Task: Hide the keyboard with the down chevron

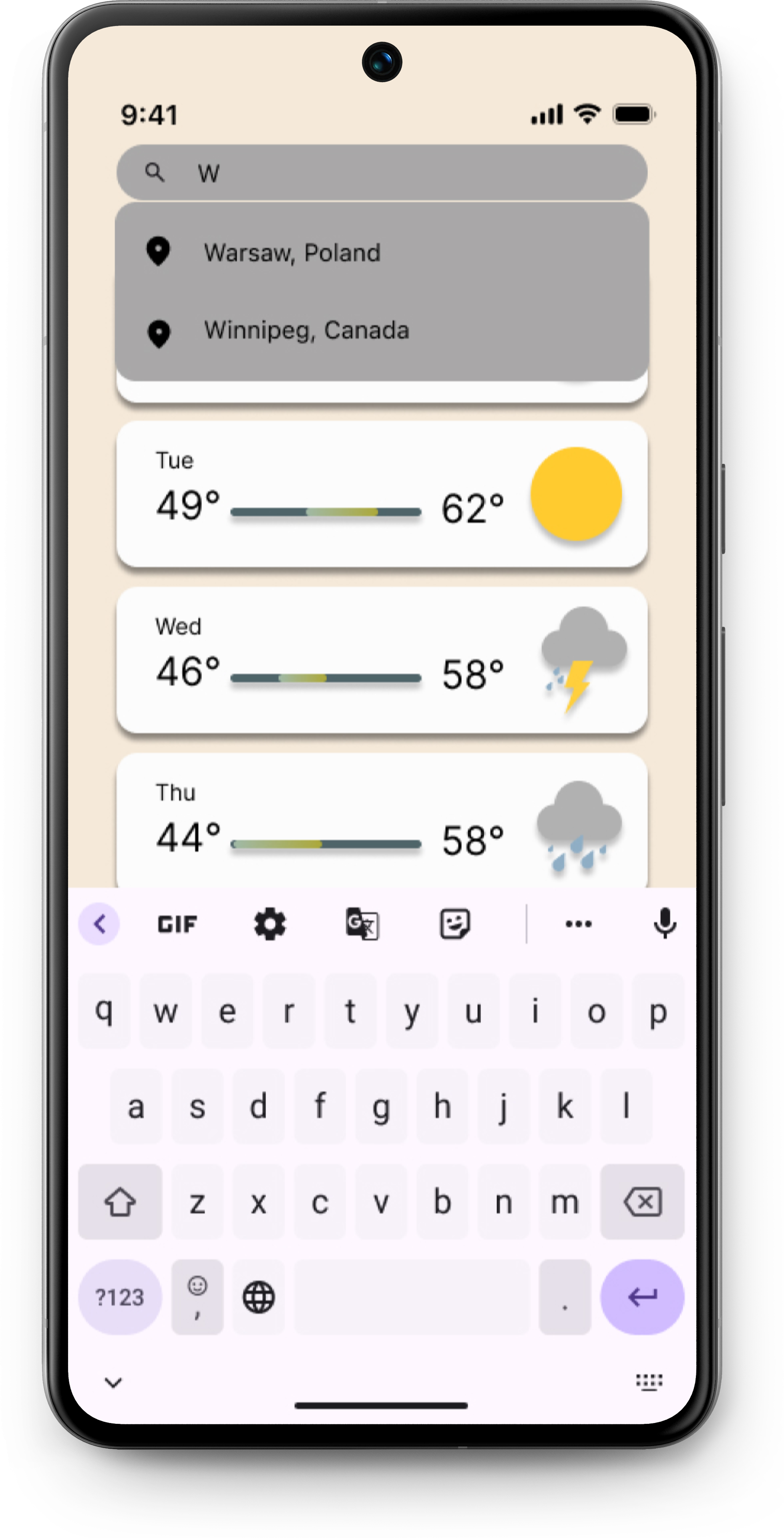Action: click(113, 1382)
